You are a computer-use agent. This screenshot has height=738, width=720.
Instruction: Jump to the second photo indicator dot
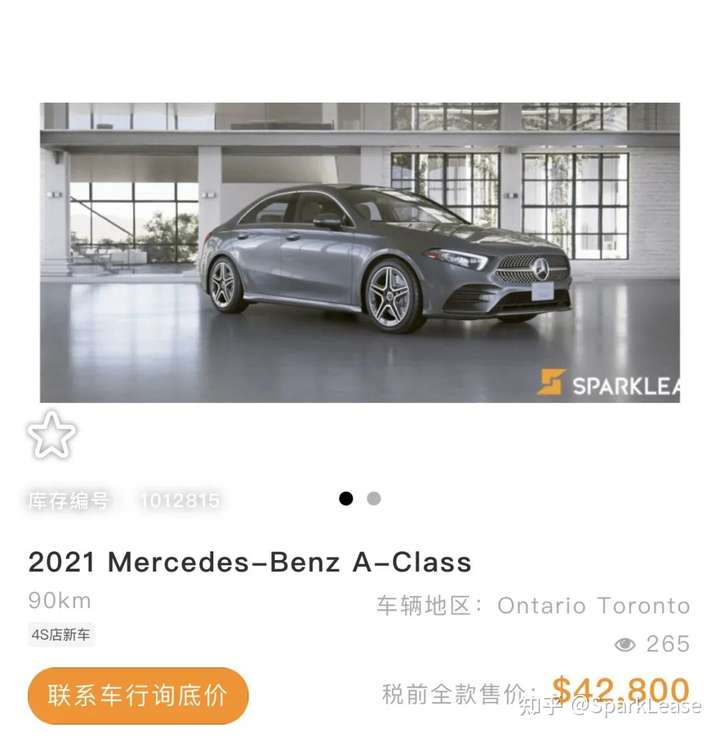(x=374, y=498)
